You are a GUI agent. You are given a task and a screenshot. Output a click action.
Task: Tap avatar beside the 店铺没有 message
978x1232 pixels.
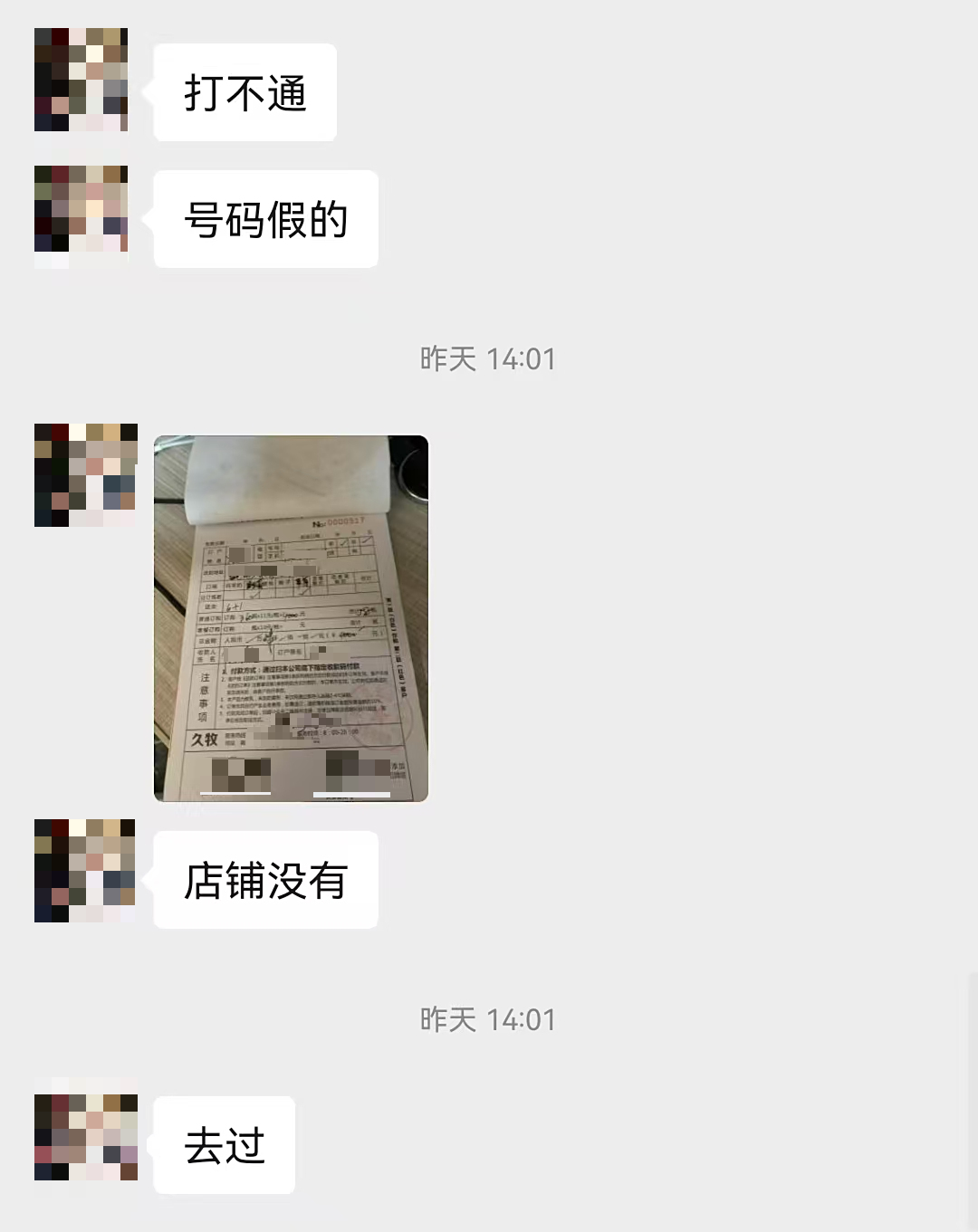[x=84, y=871]
